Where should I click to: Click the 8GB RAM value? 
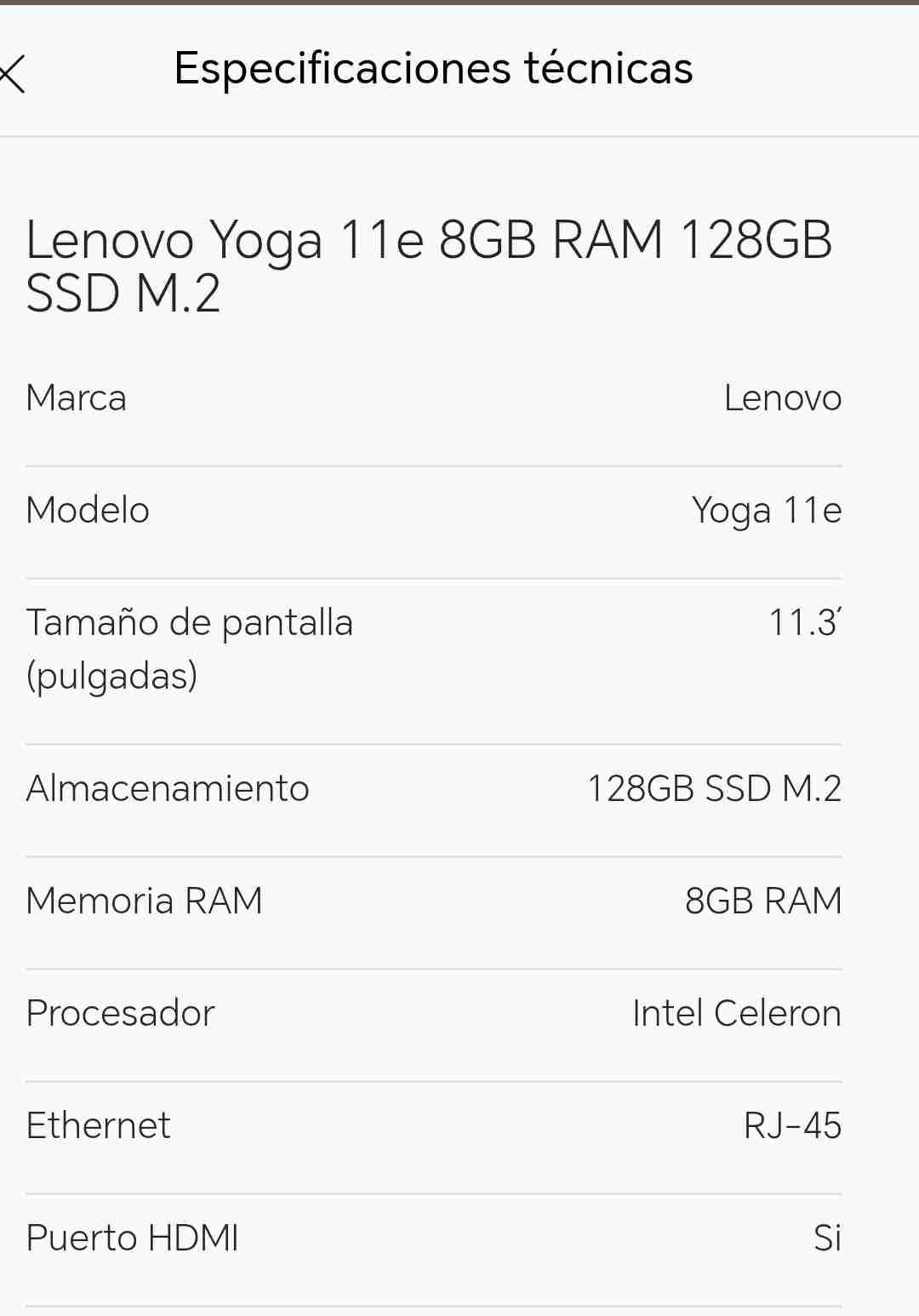[763, 900]
